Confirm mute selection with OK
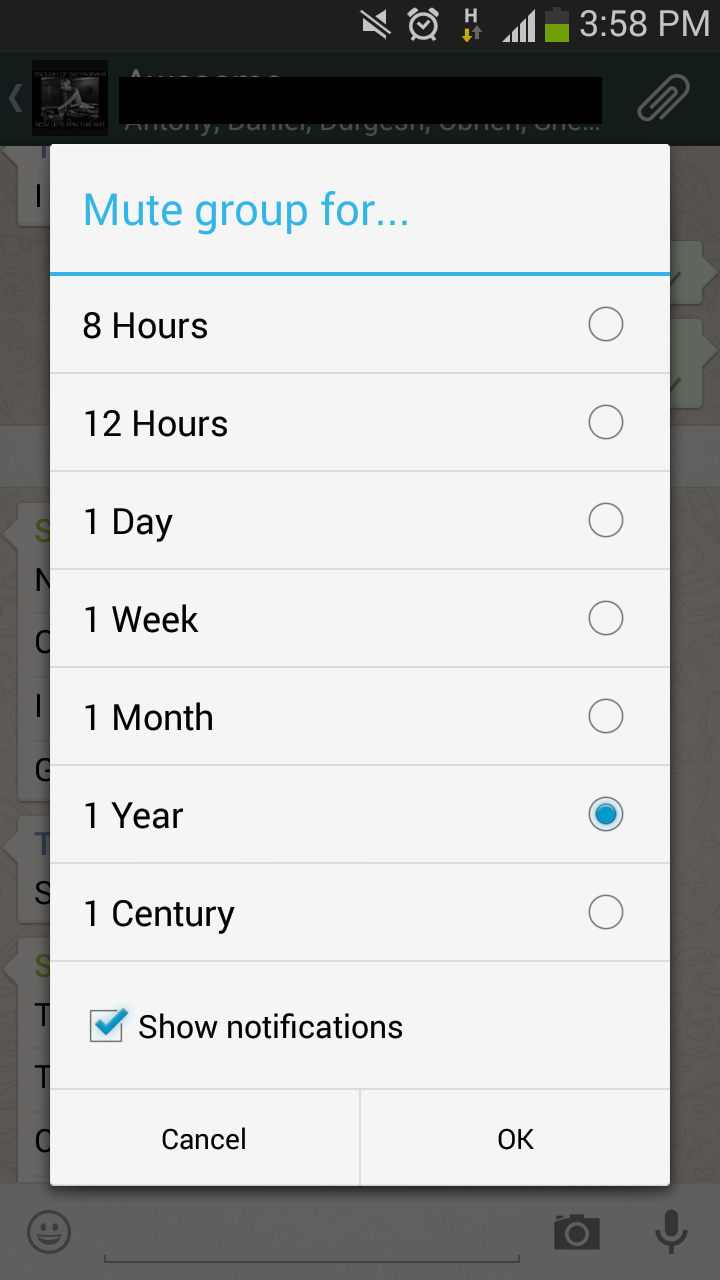The height and width of the screenshot is (1280, 720). (515, 1139)
